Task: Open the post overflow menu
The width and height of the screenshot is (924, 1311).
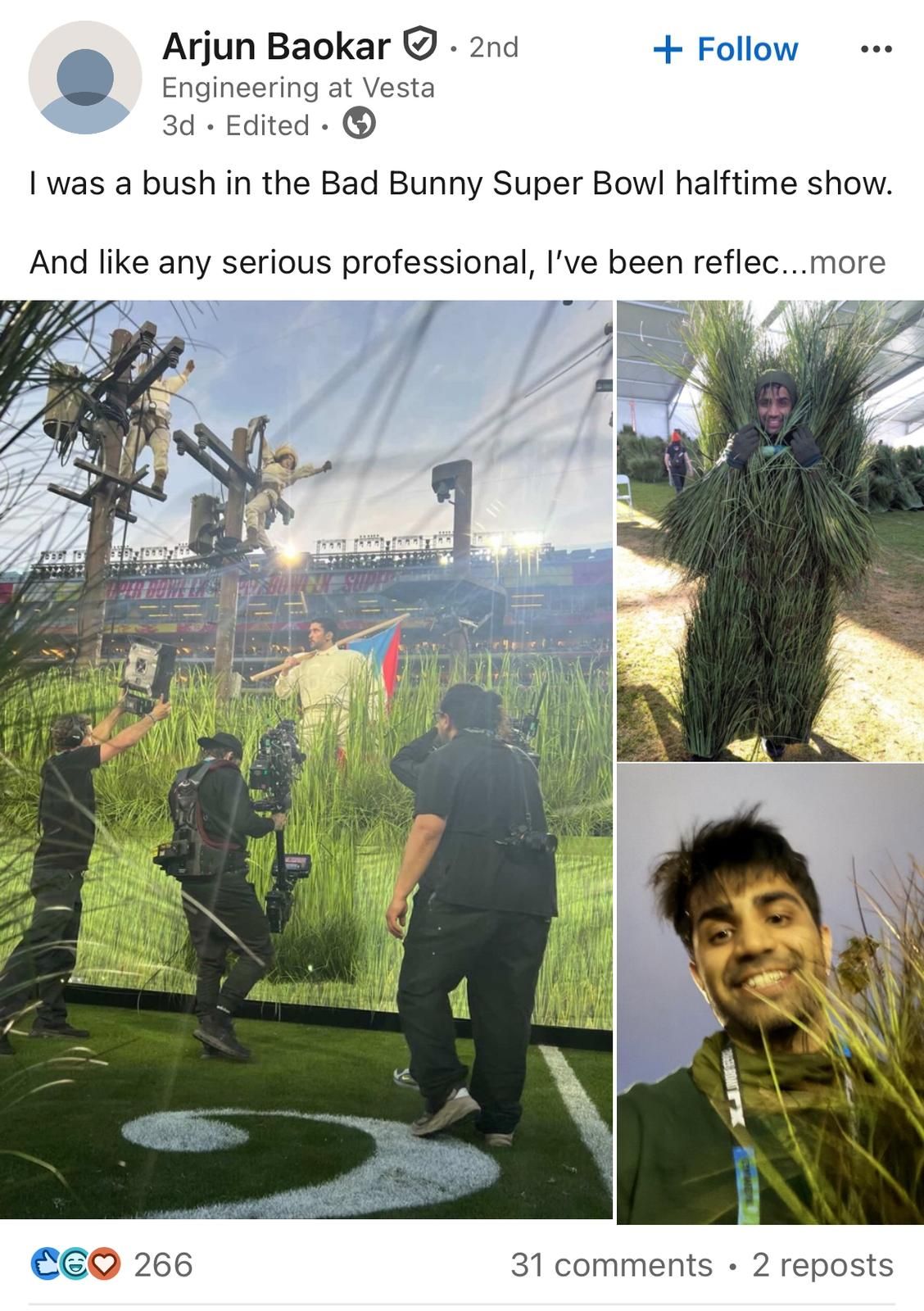Action: point(876,49)
